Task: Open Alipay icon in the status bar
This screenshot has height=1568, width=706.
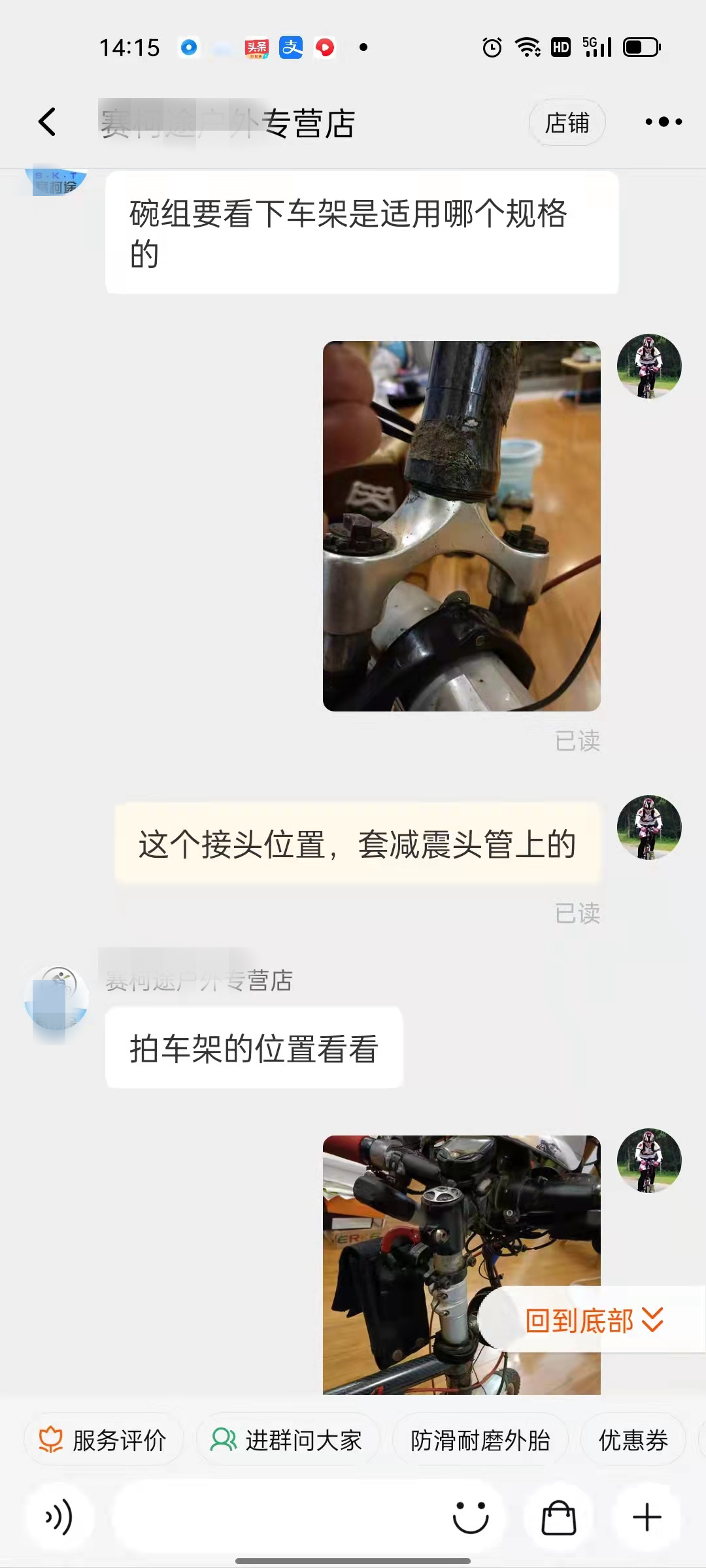Action: [290, 47]
